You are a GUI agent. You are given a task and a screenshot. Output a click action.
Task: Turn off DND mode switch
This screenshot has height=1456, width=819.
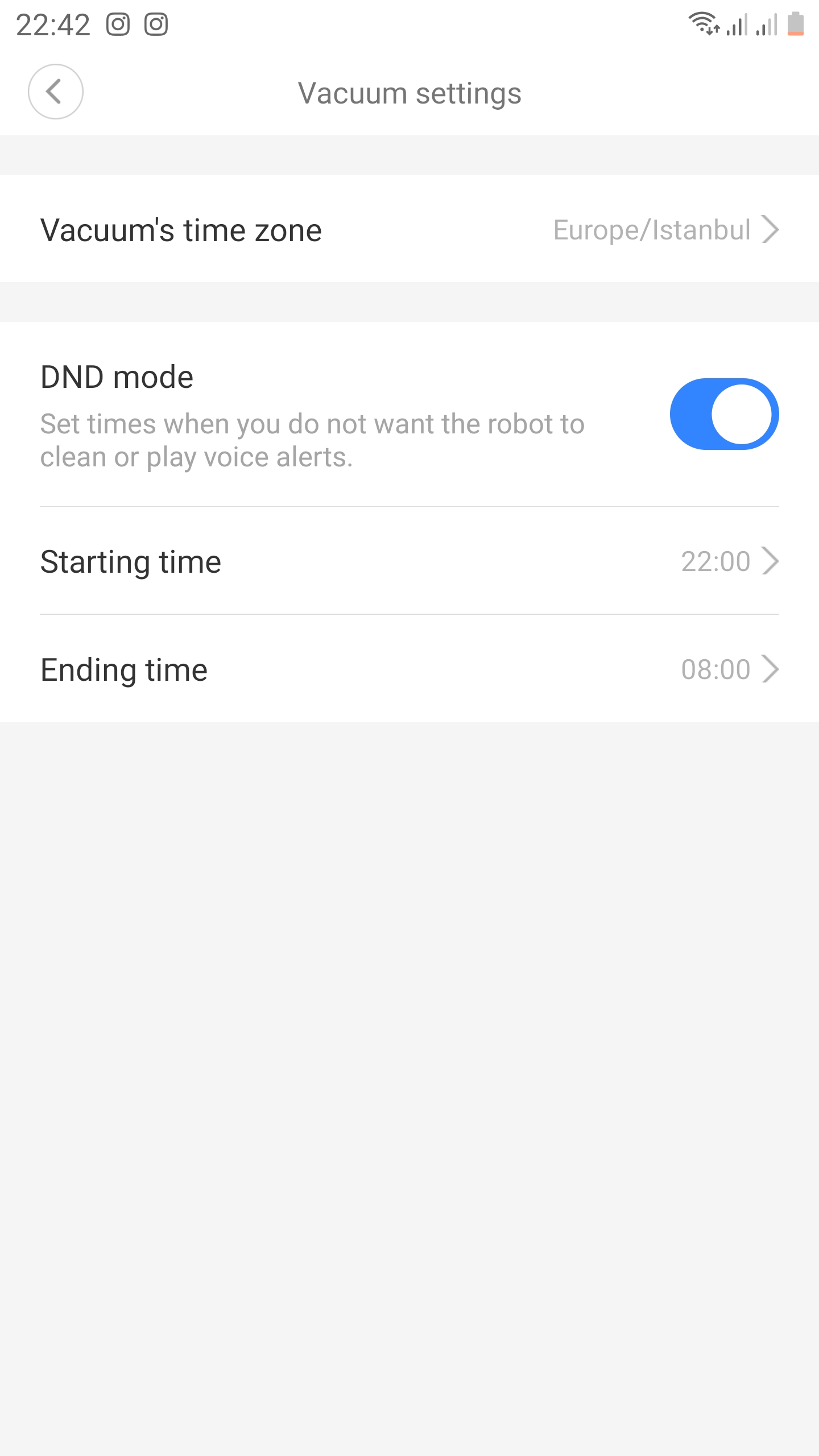(x=724, y=414)
